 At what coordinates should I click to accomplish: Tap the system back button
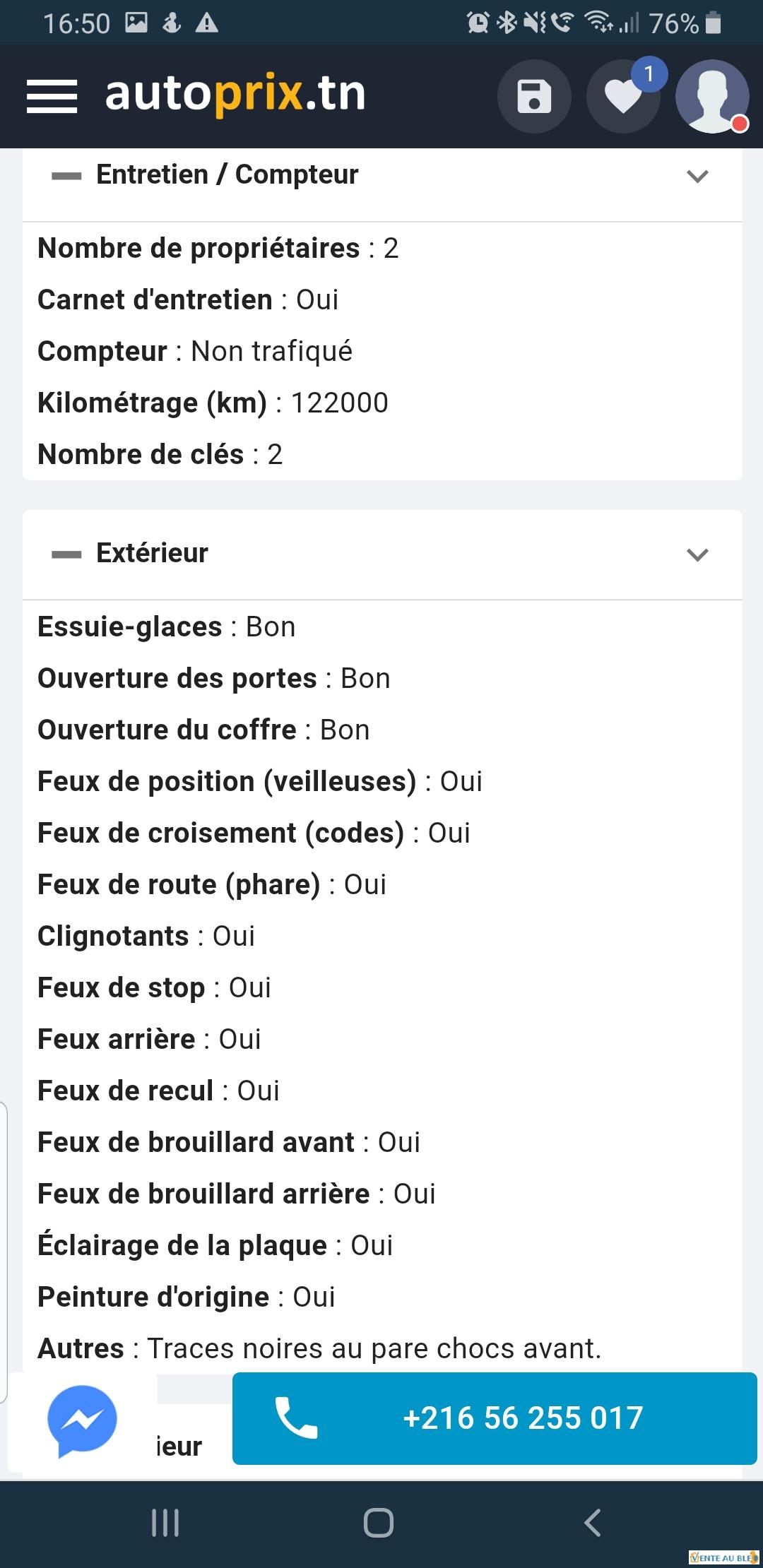click(593, 1522)
